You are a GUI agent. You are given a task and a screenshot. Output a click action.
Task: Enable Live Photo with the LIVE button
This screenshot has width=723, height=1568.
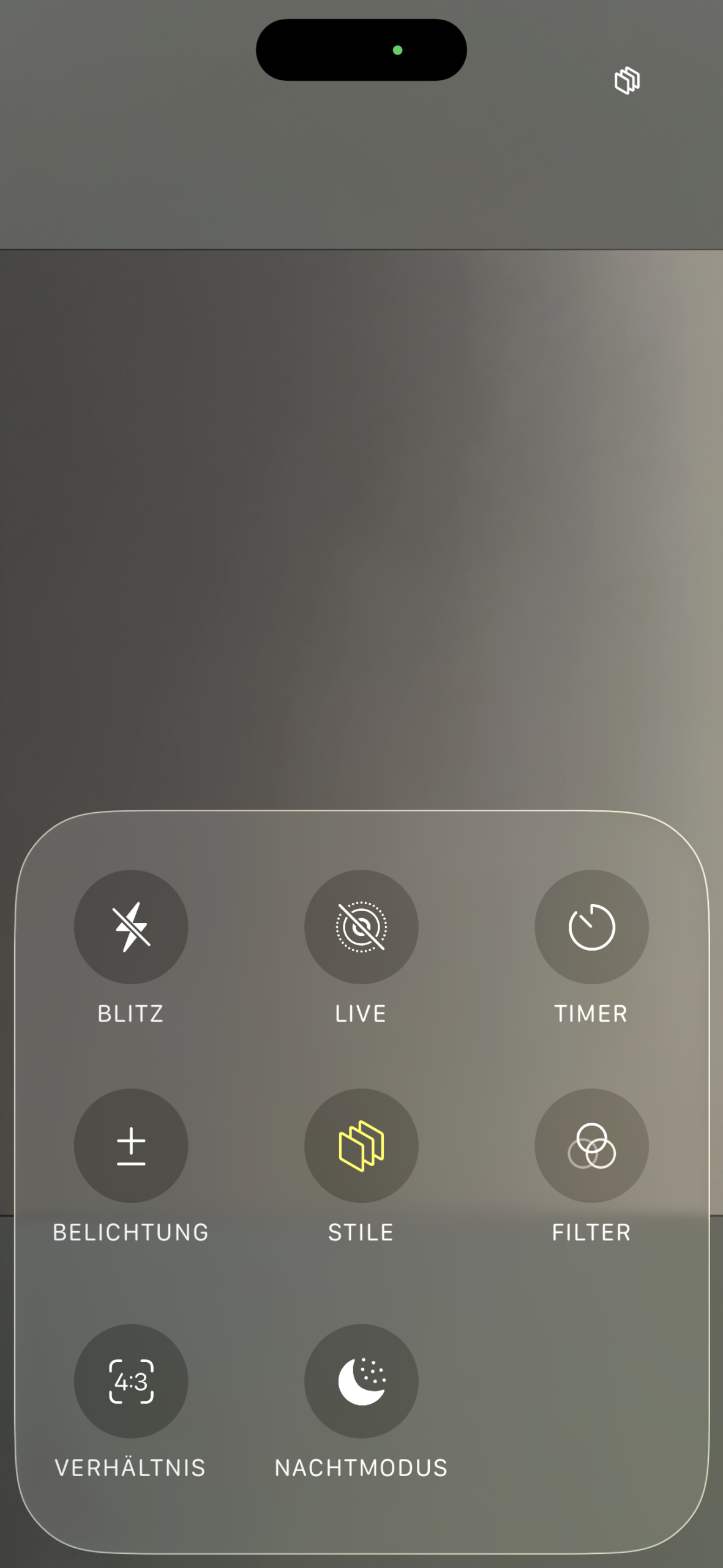pos(361,927)
